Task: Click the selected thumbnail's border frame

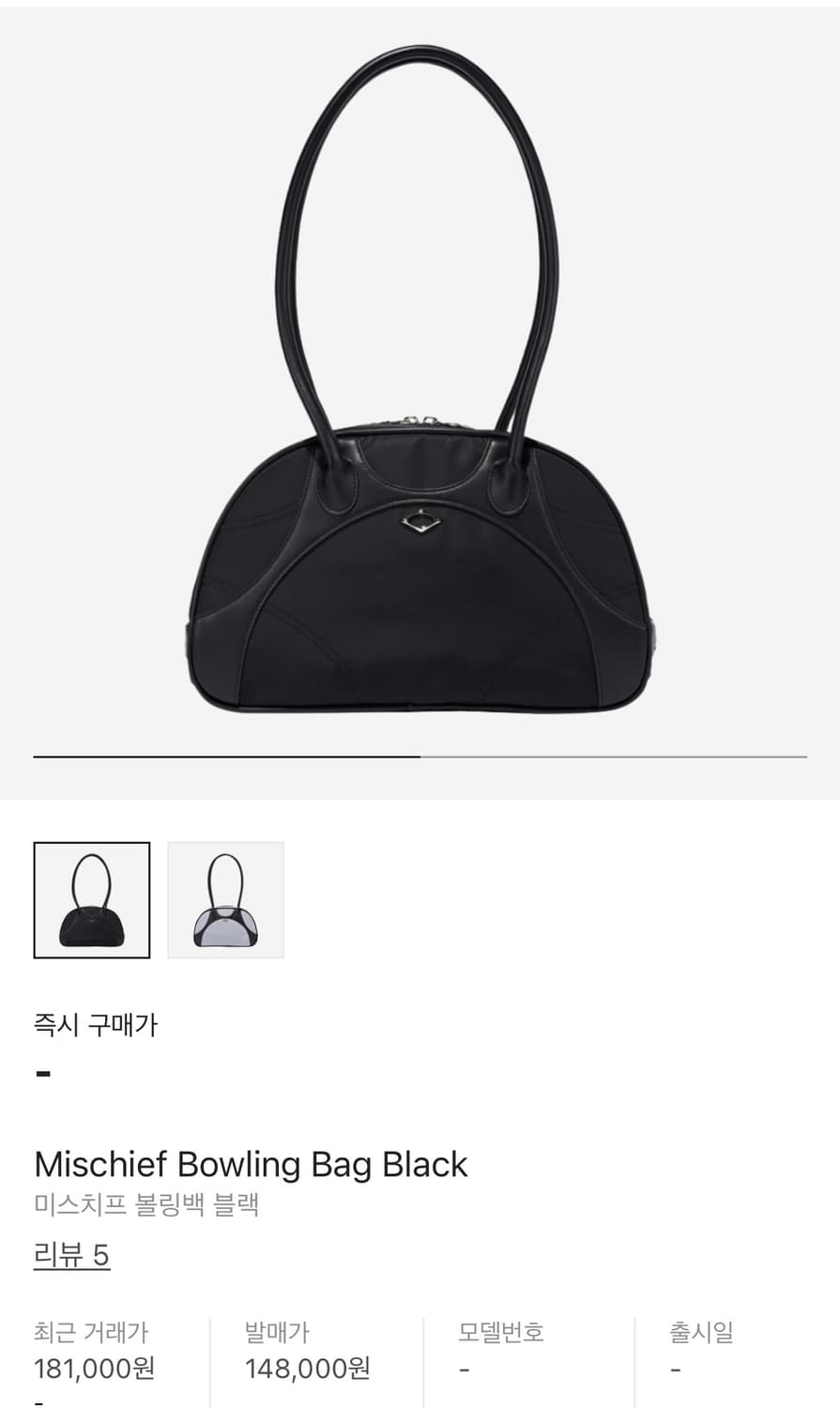Action: 91,845
